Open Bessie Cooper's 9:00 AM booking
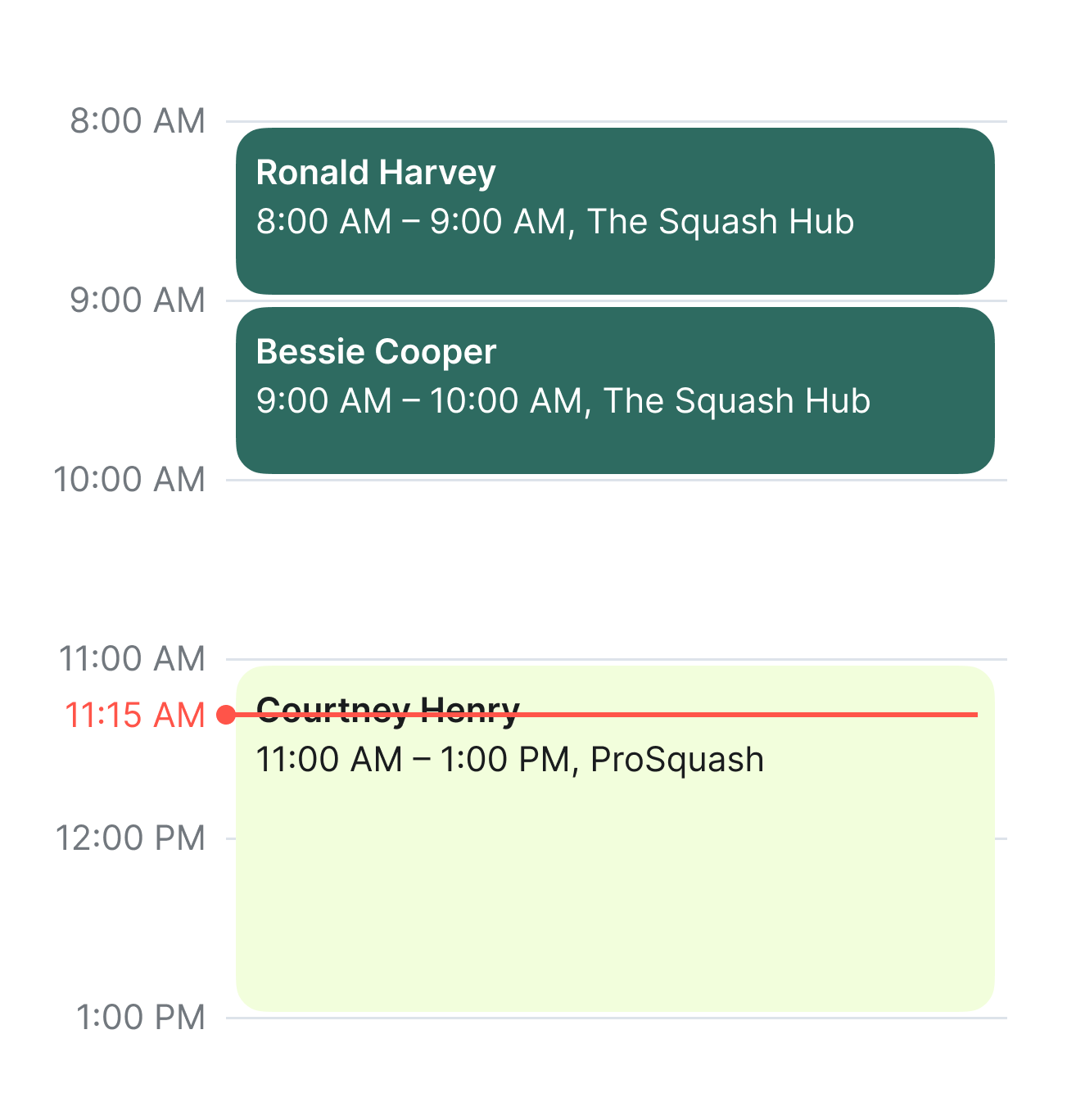 click(x=614, y=391)
